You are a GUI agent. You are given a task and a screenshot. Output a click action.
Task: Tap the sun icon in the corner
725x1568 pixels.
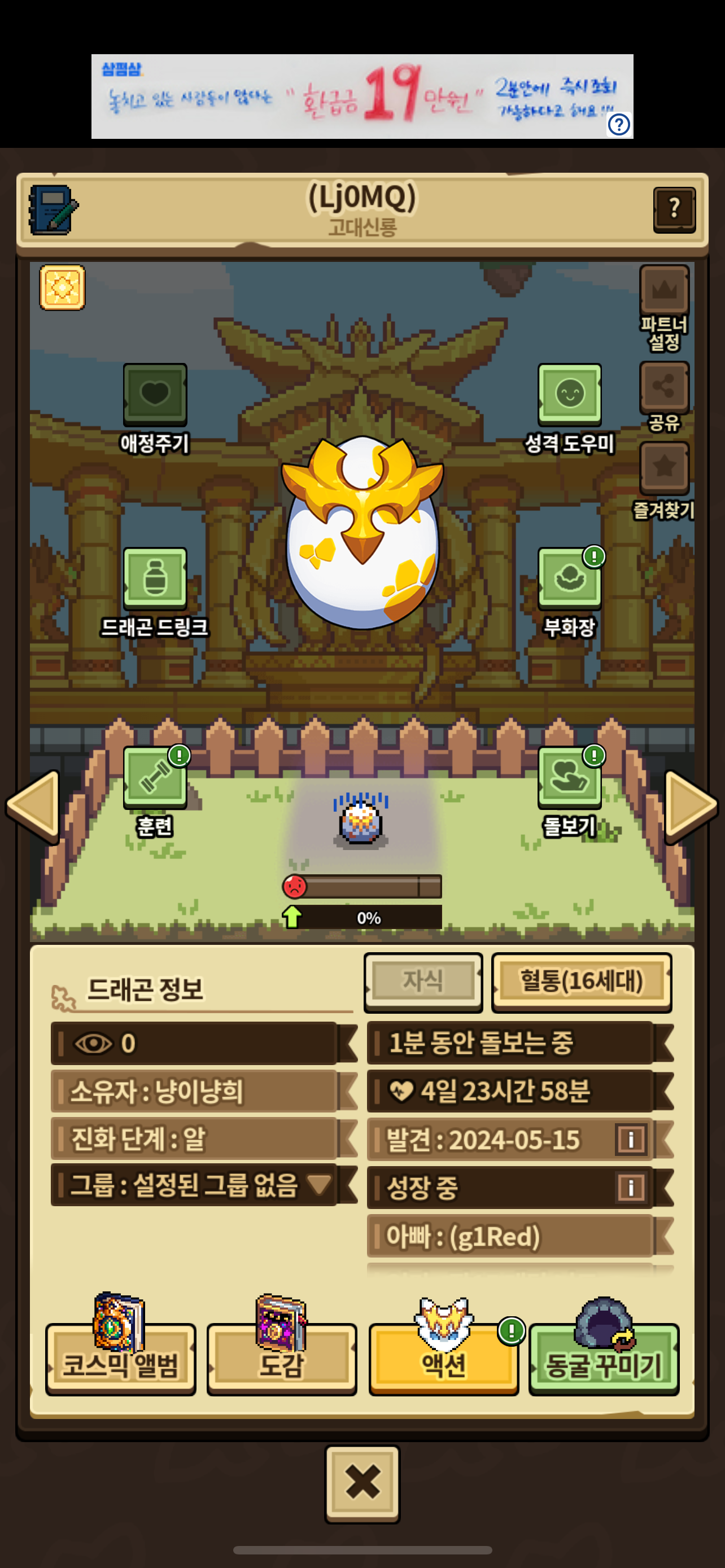62,287
